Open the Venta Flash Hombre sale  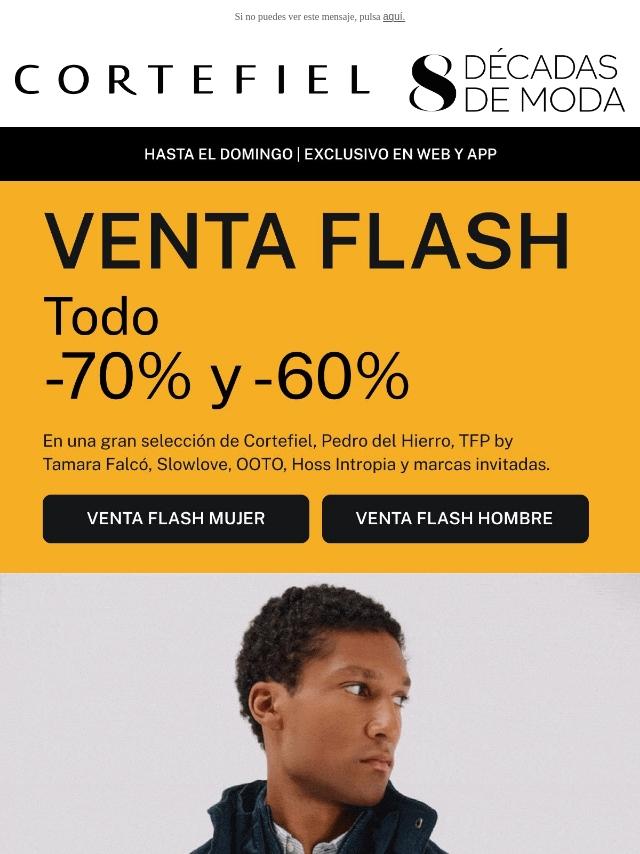pos(455,518)
